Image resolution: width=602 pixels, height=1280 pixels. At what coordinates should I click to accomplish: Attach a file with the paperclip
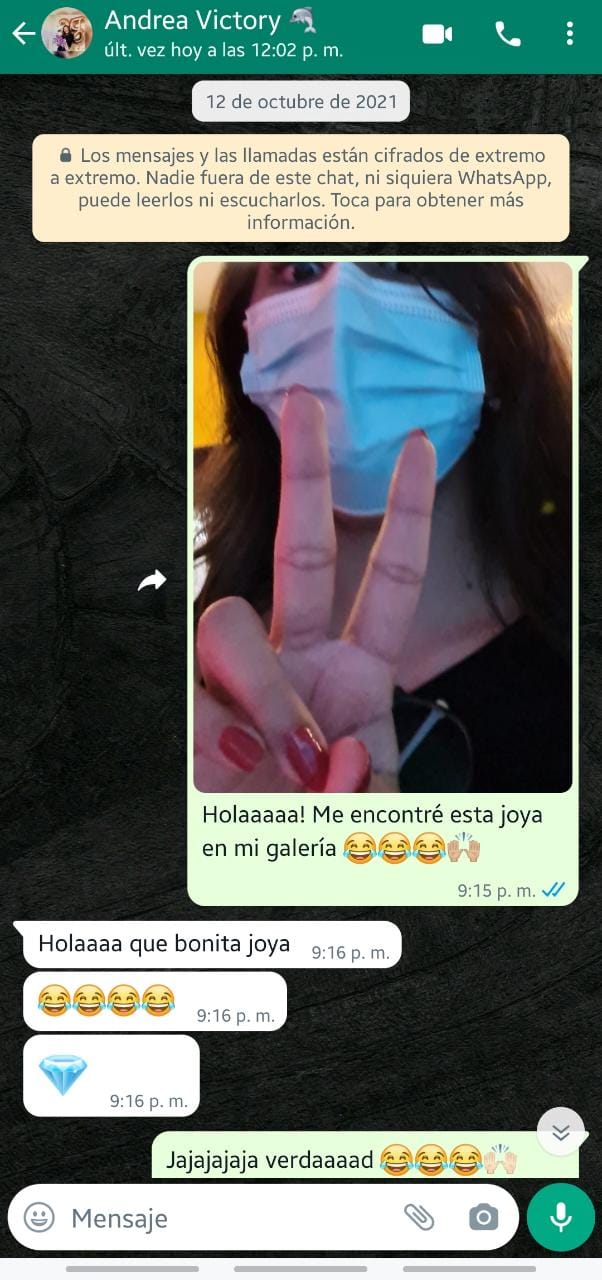coord(419,1217)
